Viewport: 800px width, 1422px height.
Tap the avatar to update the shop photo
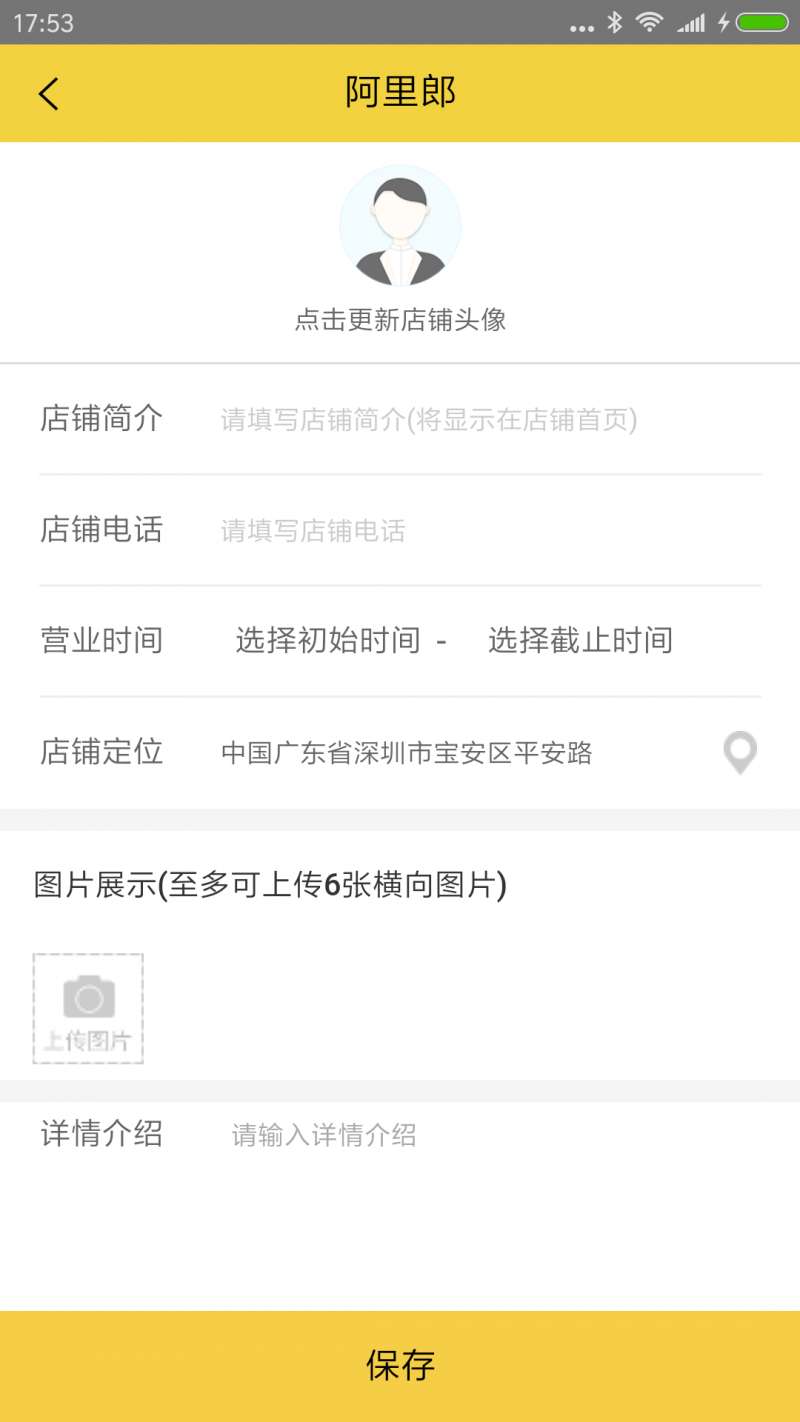click(400, 226)
